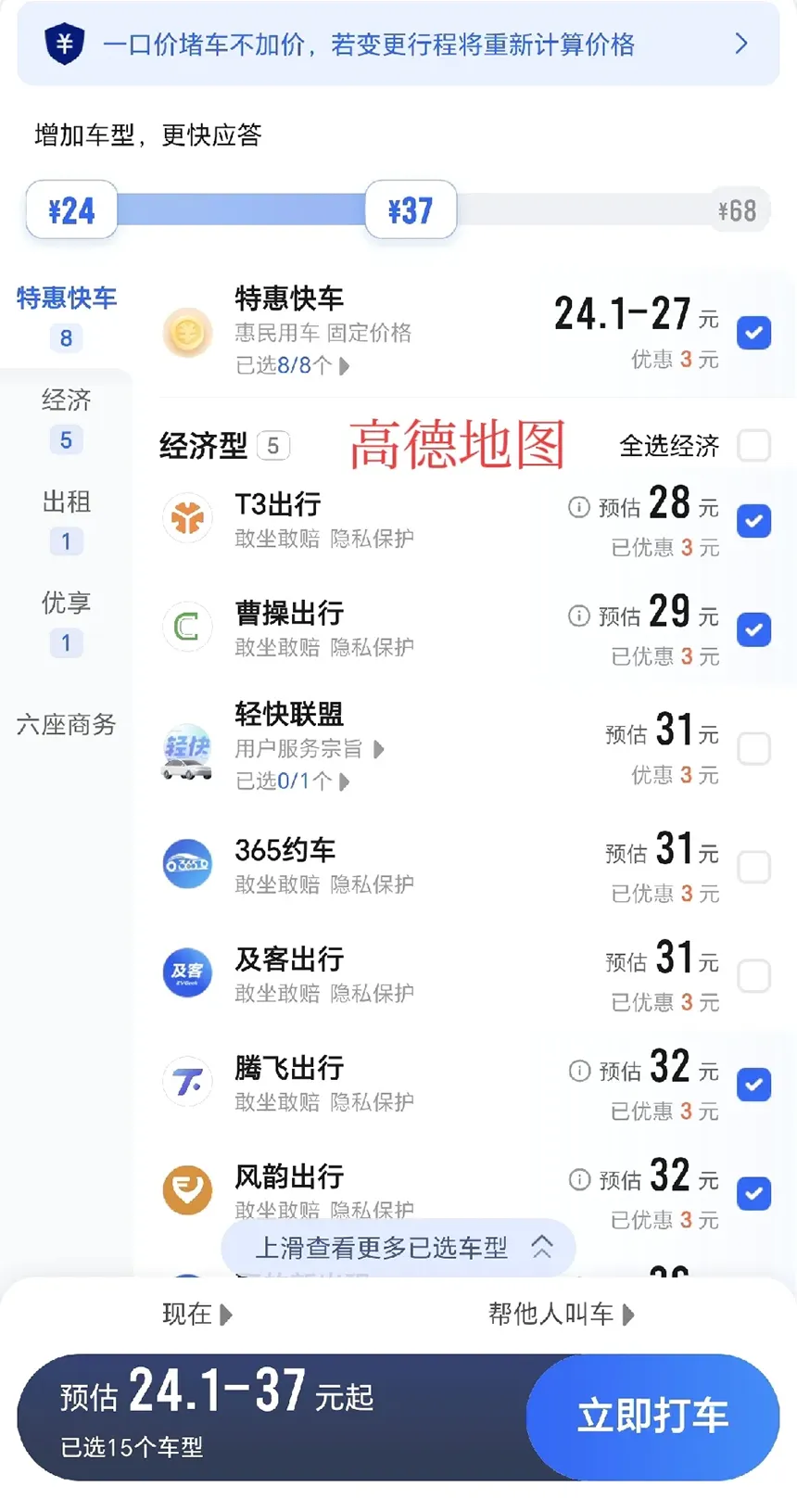The height and width of the screenshot is (1512, 797).
Task: Tick the 及客出行 checkbox
Action: (753, 976)
